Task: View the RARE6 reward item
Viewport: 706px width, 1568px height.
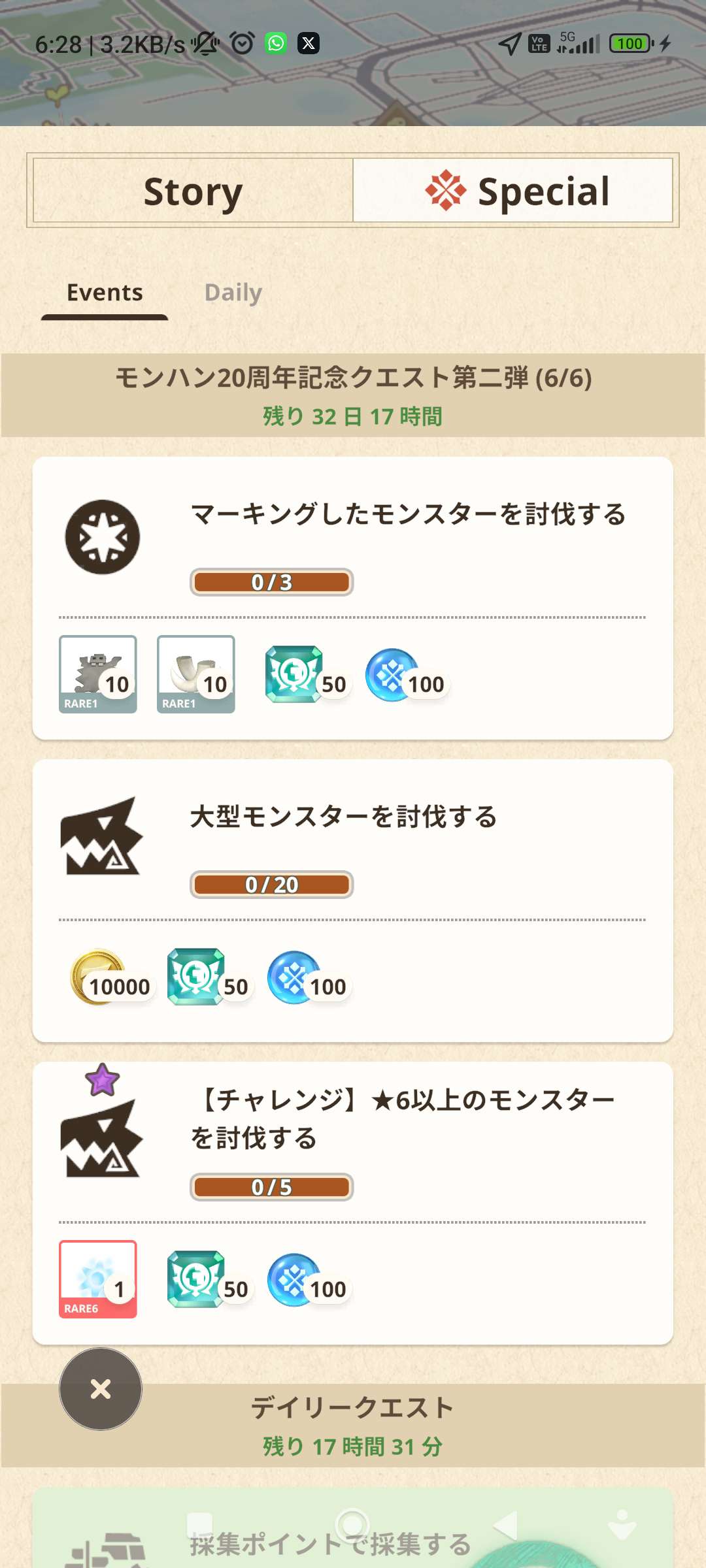Action: coord(98,1279)
